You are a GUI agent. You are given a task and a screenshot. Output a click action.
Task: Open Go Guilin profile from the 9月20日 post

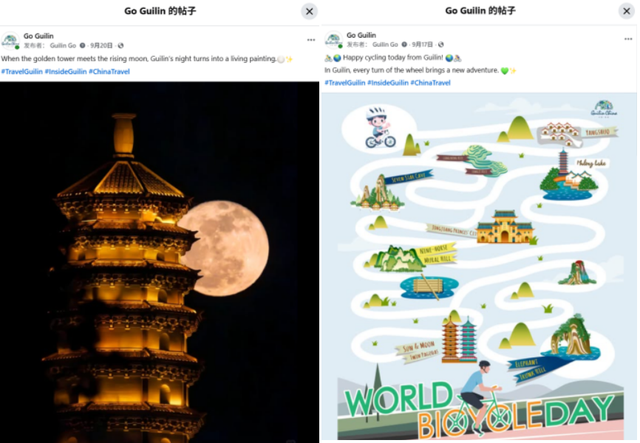coord(38,36)
